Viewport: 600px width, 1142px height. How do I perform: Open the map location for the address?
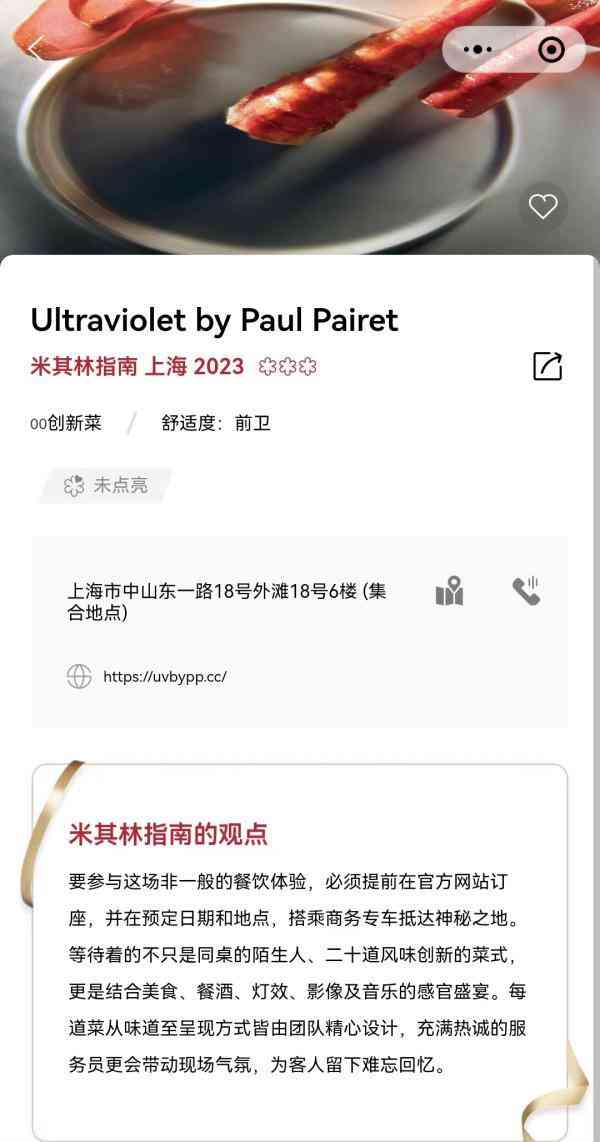449,591
